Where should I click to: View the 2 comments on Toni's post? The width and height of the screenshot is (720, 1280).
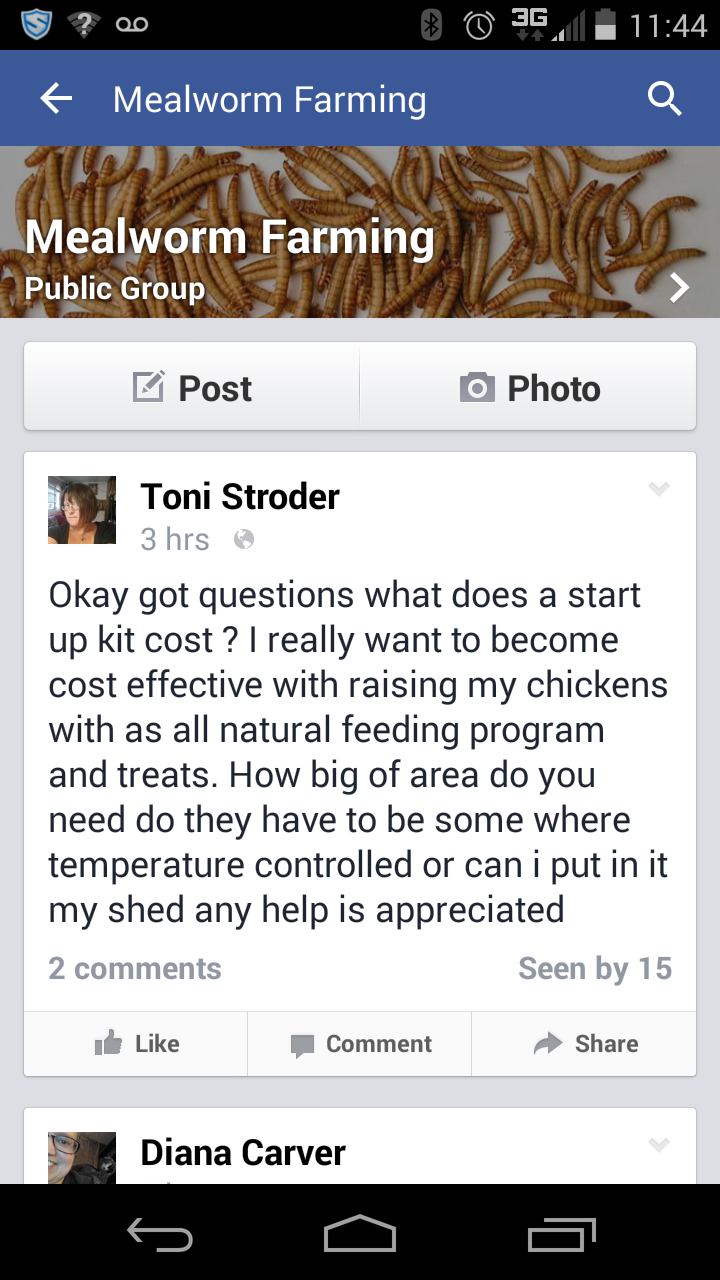[x=135, y=968]
